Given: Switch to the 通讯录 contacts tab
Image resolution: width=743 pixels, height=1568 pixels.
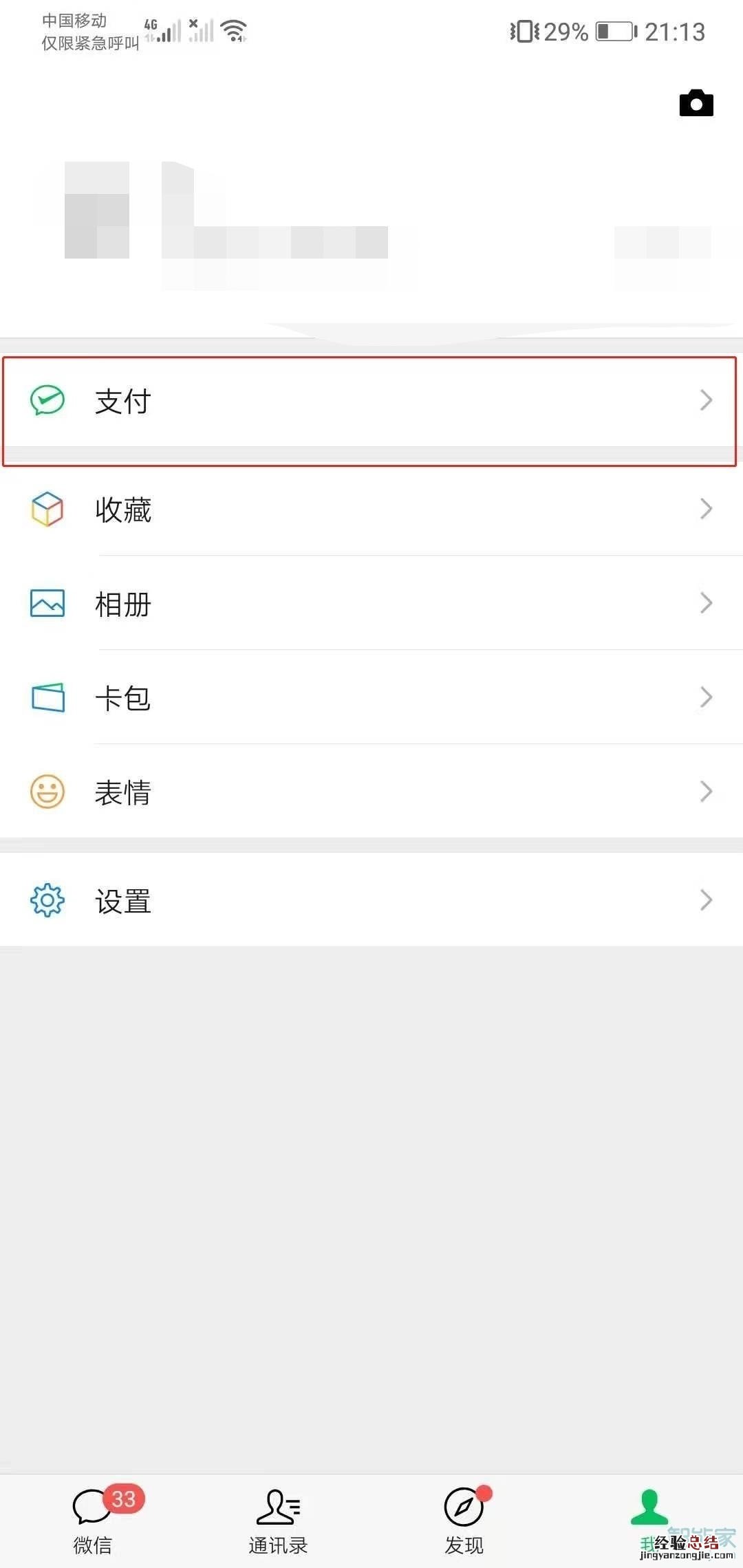Looking at the screenshot, I should [x=278, y=1521].
